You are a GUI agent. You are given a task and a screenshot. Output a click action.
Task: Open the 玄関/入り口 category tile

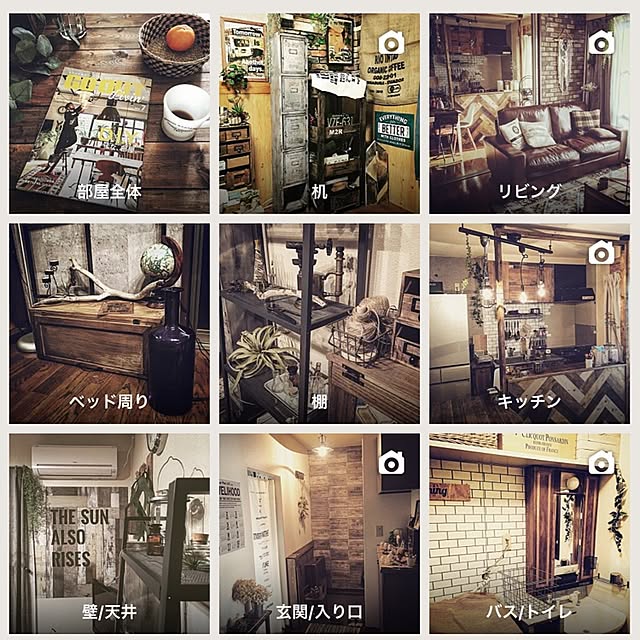[x=319, y=532]
